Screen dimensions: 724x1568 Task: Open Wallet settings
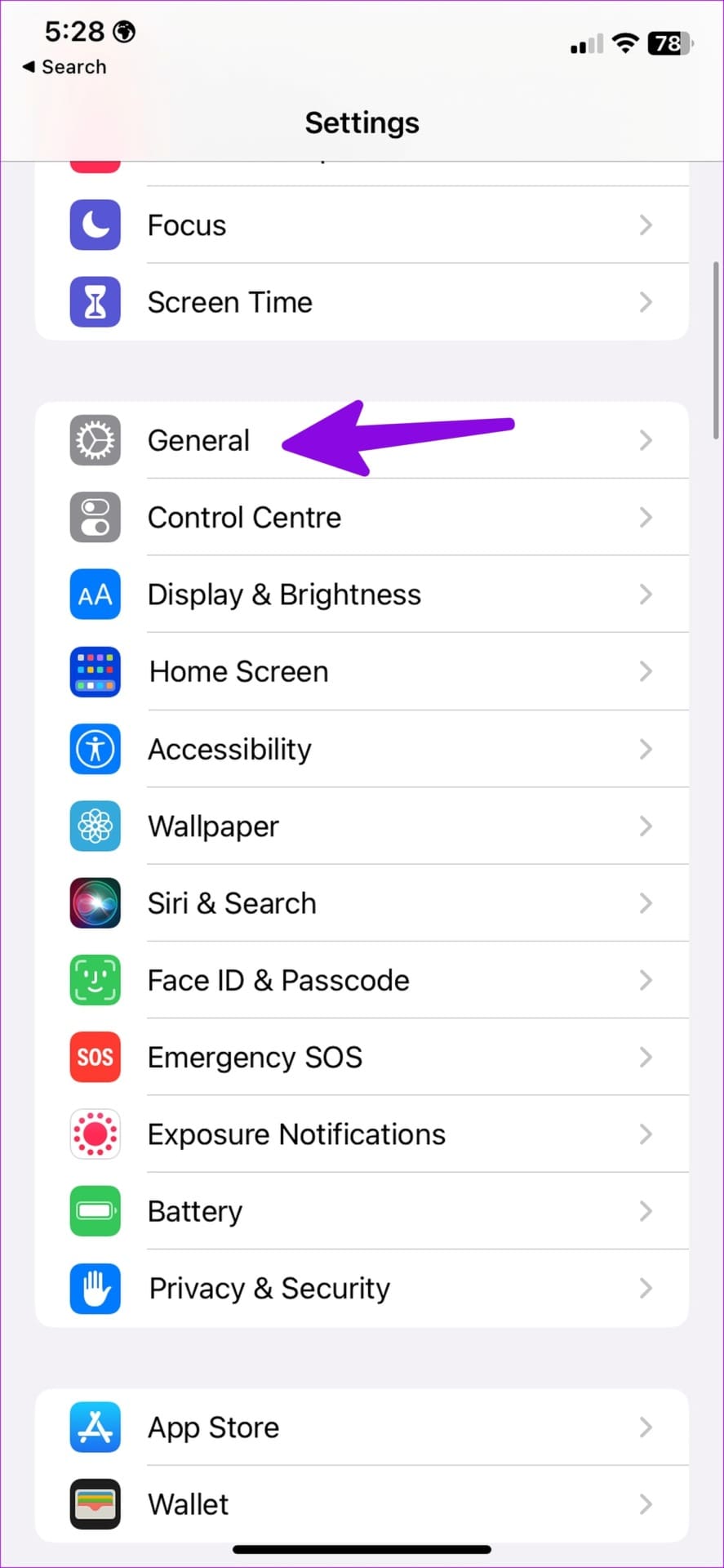[362, 1503]
